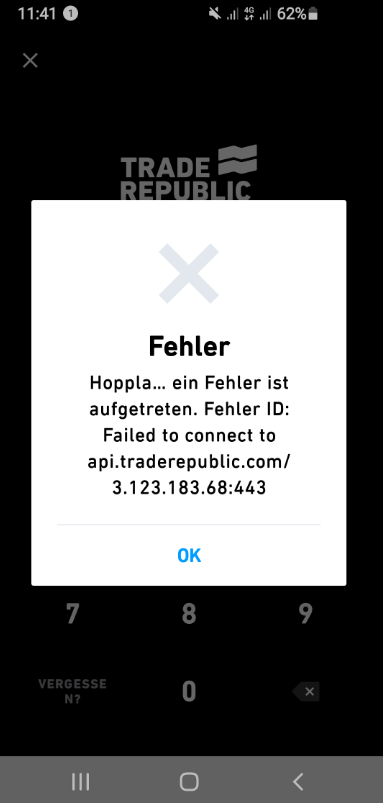
Task: Tap digit 7 on the keypad
Action: (x=73, y=613)
